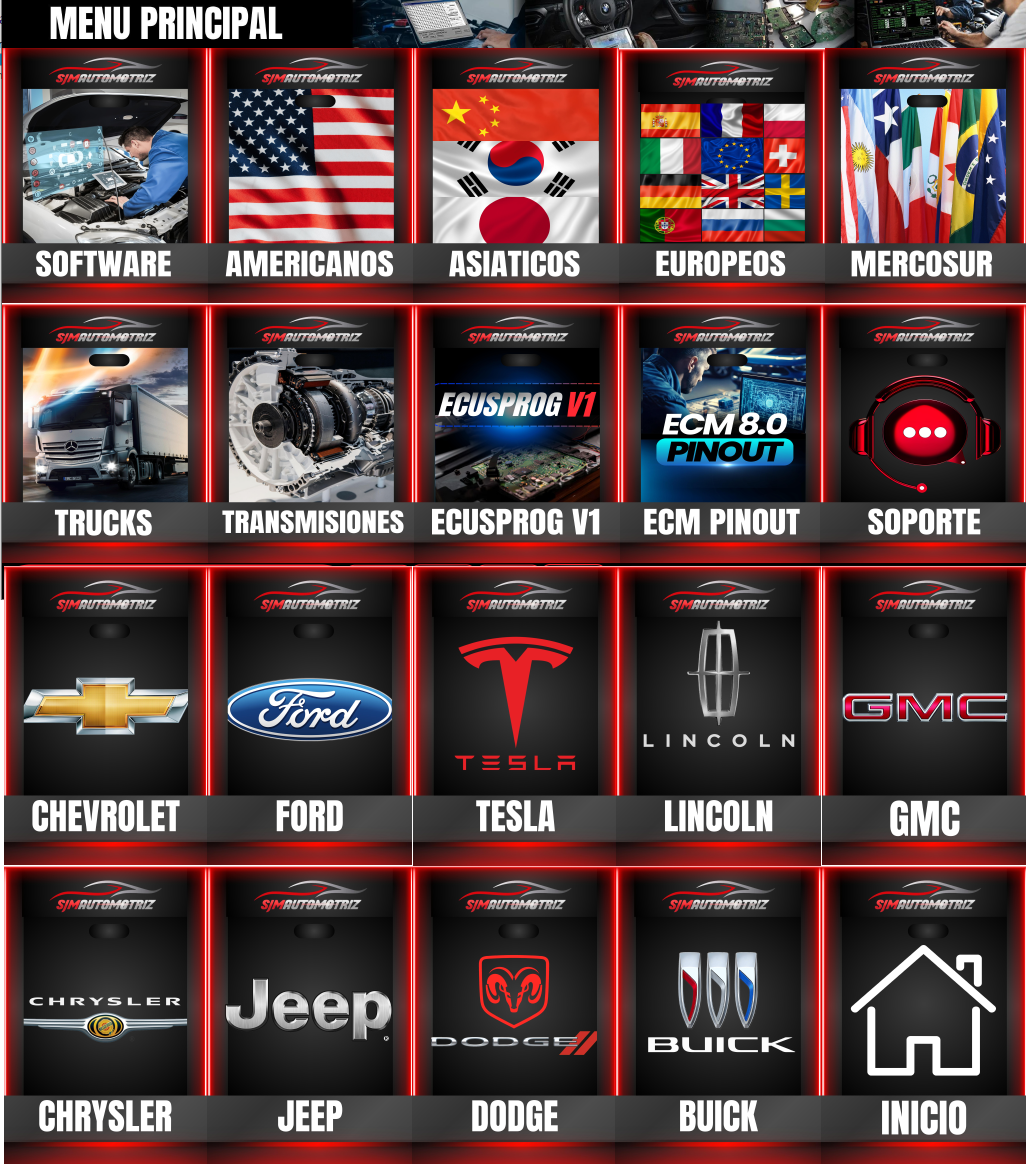Open the ECM Pinout tile
1026x1166 pixels.
coord(721,430)
